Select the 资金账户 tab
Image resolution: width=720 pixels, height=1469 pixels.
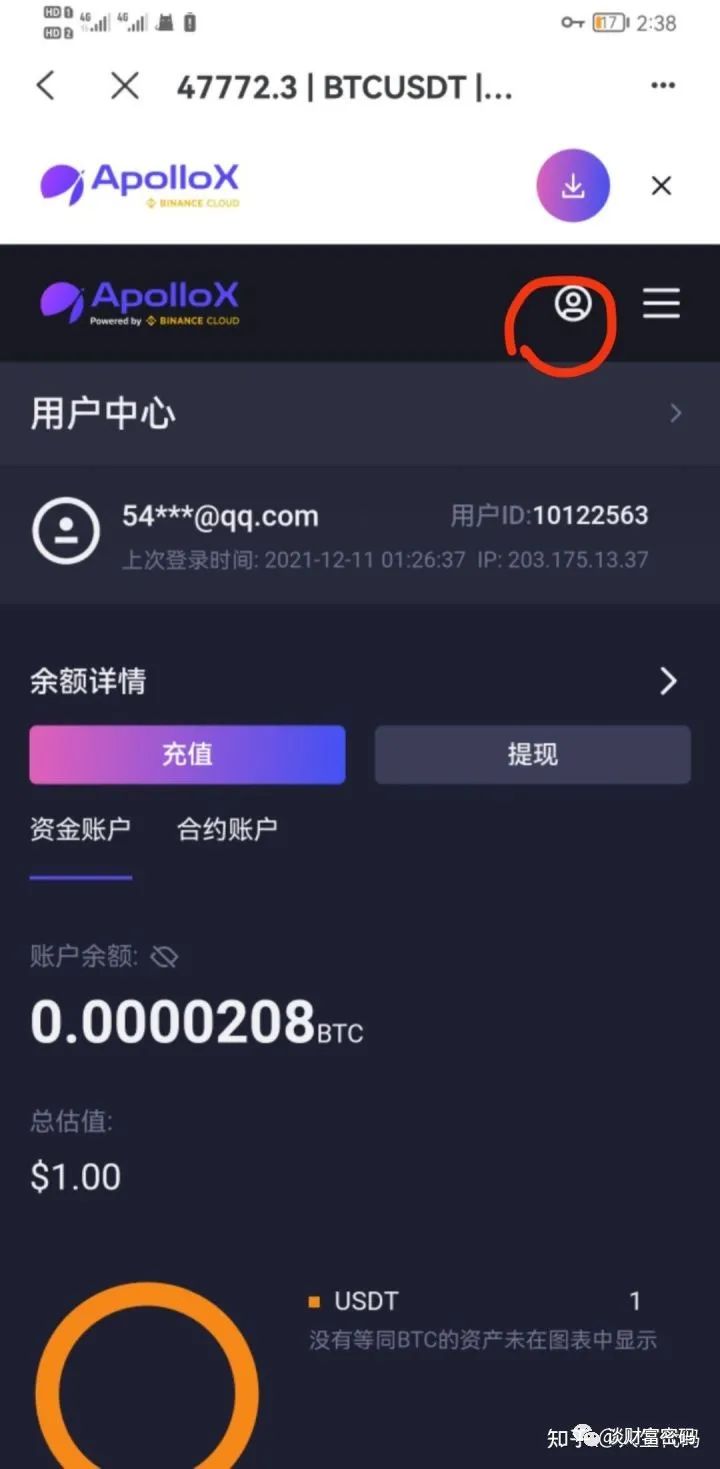click(80, 829)
